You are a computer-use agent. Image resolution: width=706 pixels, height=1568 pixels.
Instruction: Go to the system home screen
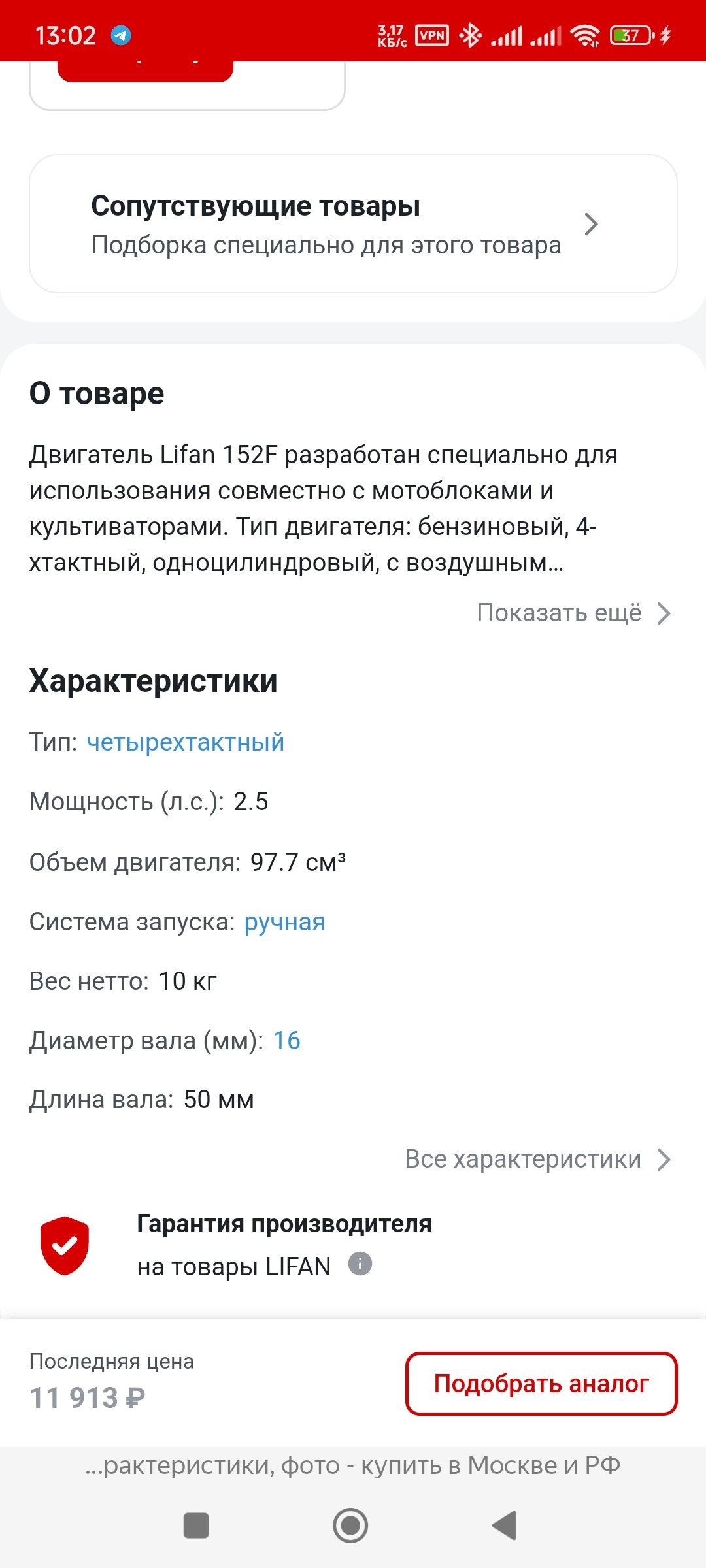[x=350, y=1526]
